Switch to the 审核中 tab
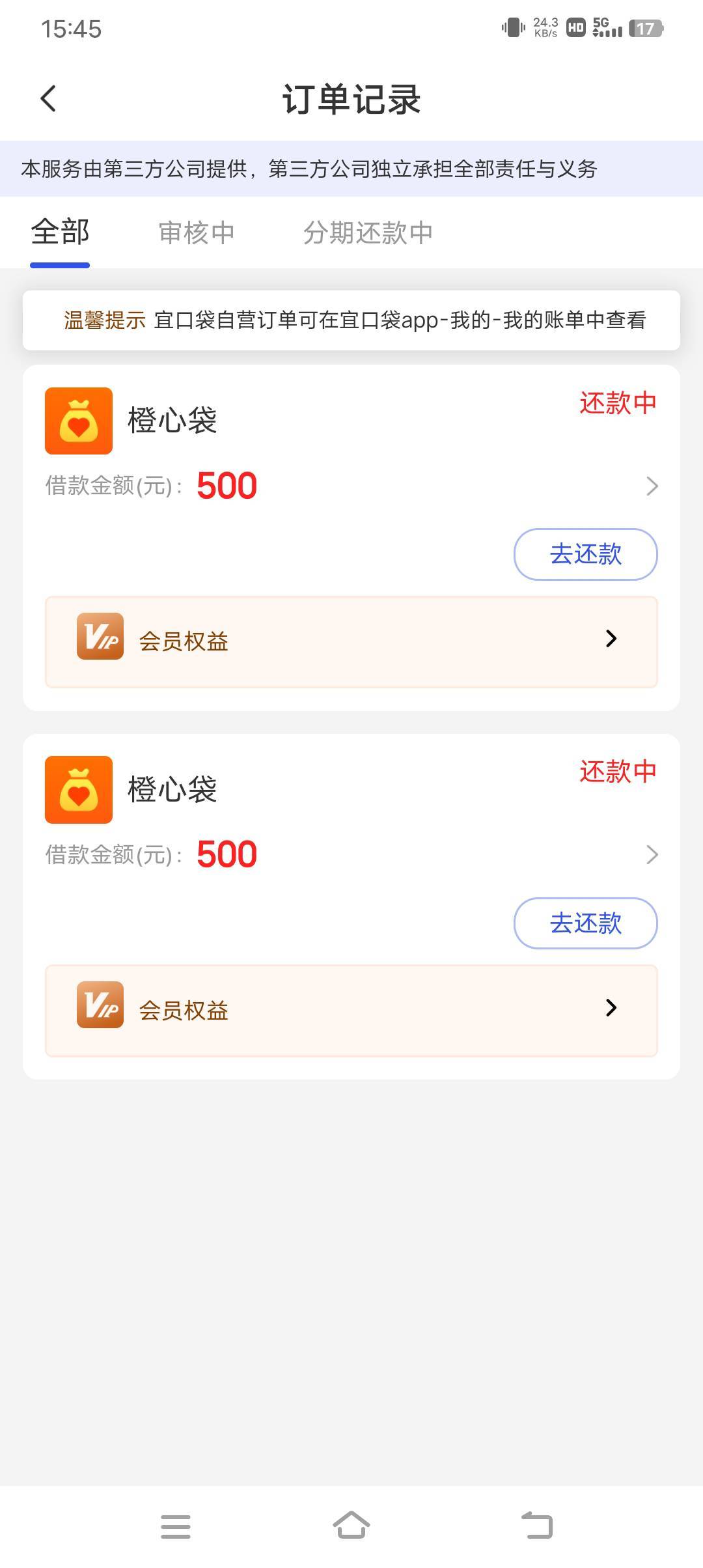703x1568 pixels. click(197, 232)
